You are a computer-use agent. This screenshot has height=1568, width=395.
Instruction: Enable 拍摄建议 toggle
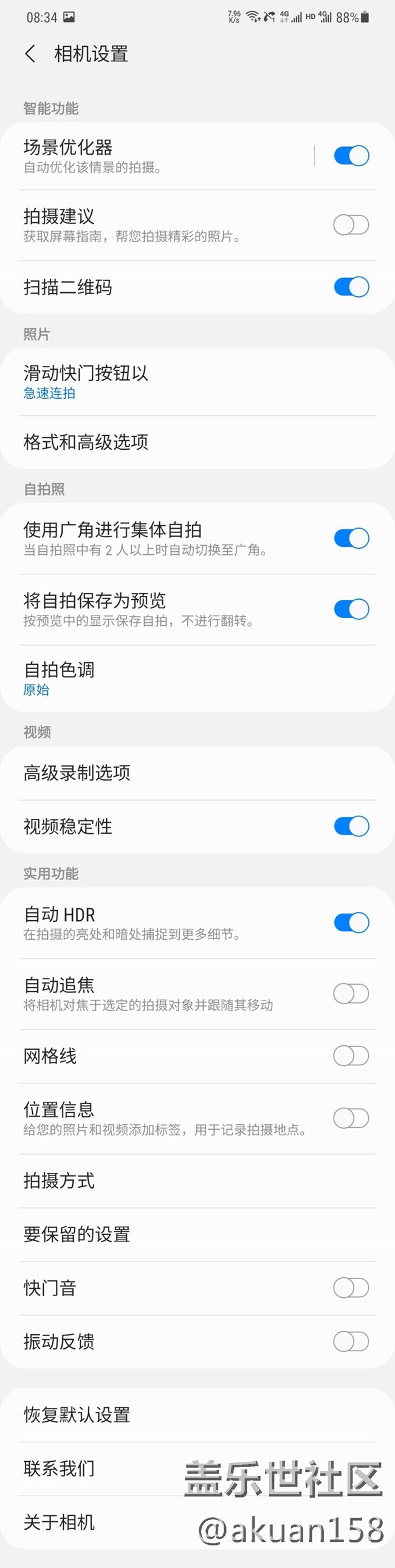351,225
